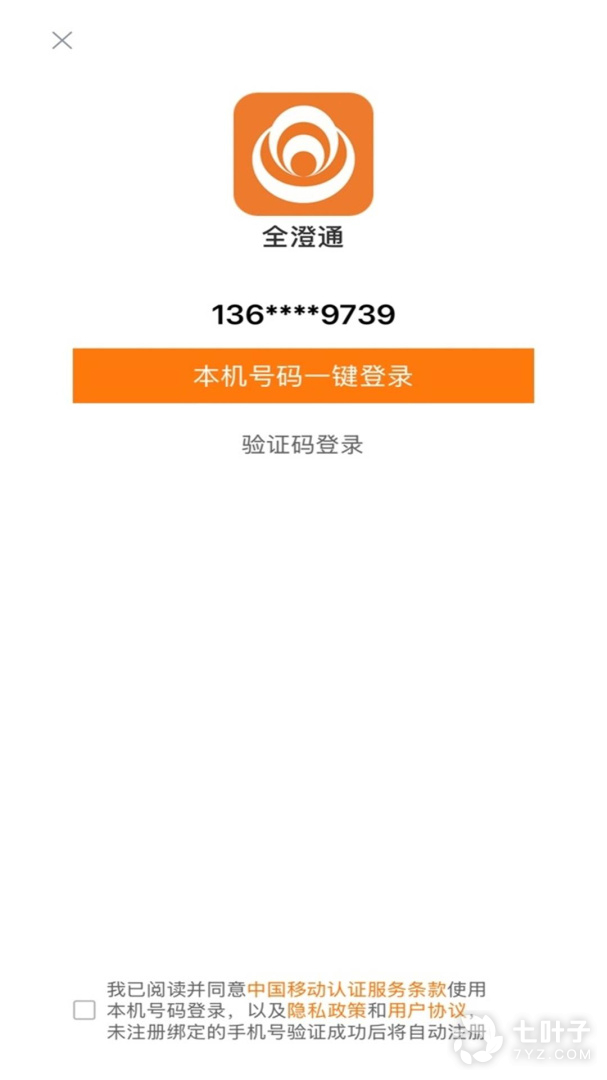Screen dimensions: 607x1080
Task: Tap 本机号码一键登录 button
Action: 303,376
